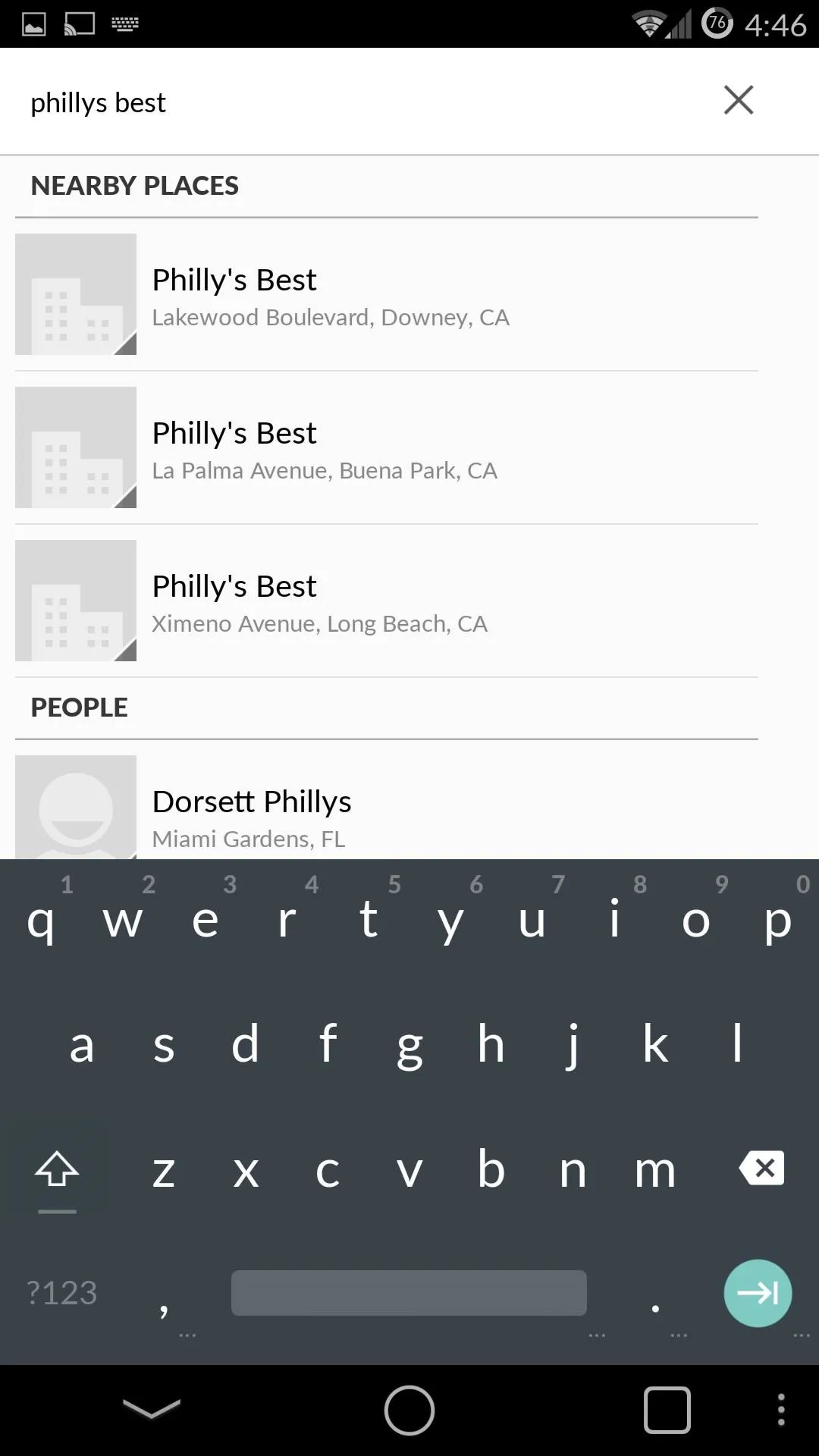
Task: Open Philly's Best on Lakewood Boulevard, Downey
Action: pyautogui.click(x=387, y=294)
